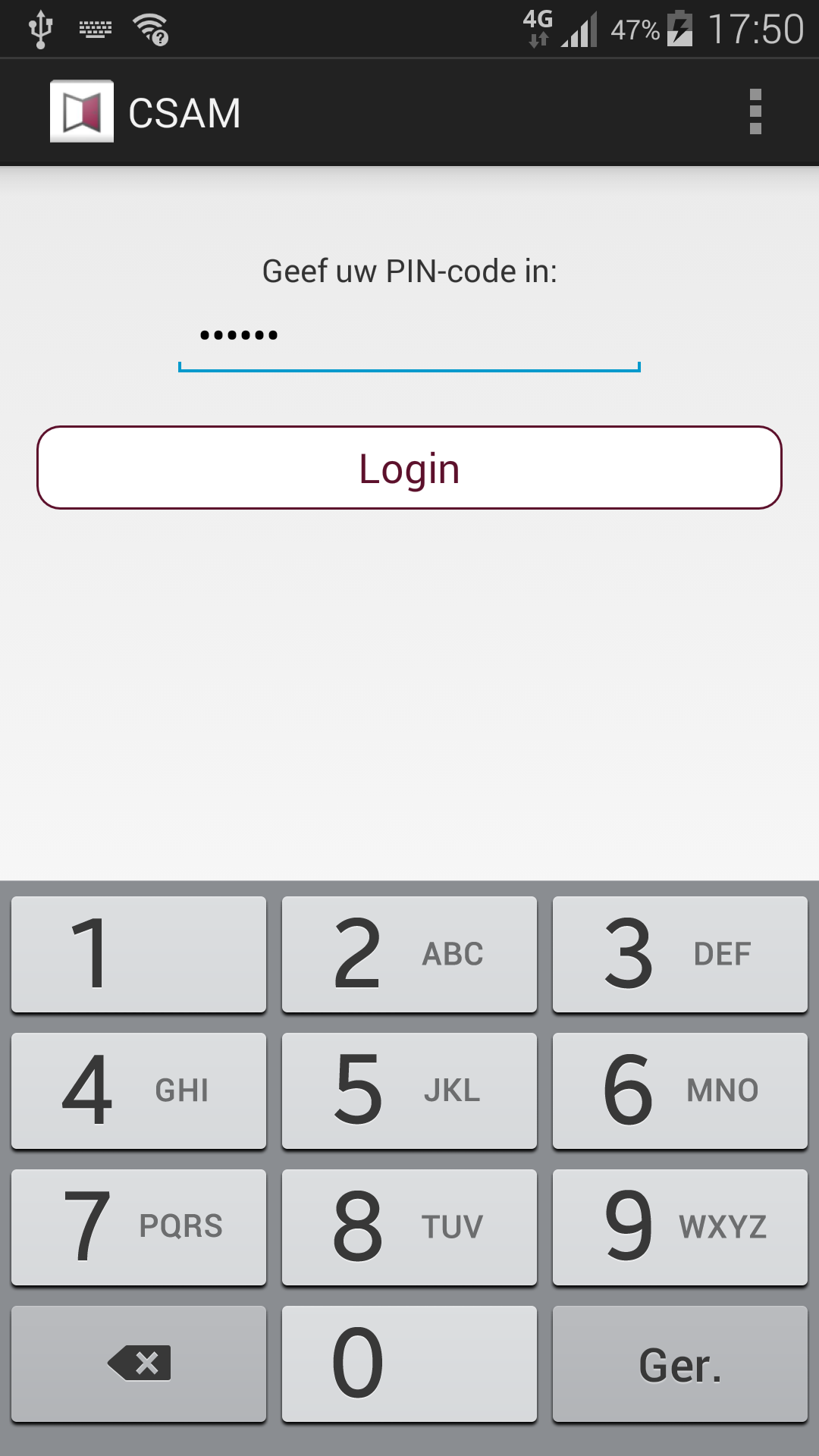819x1456 pixels.
Task: Tap the Login button
Action: (409, 467)
